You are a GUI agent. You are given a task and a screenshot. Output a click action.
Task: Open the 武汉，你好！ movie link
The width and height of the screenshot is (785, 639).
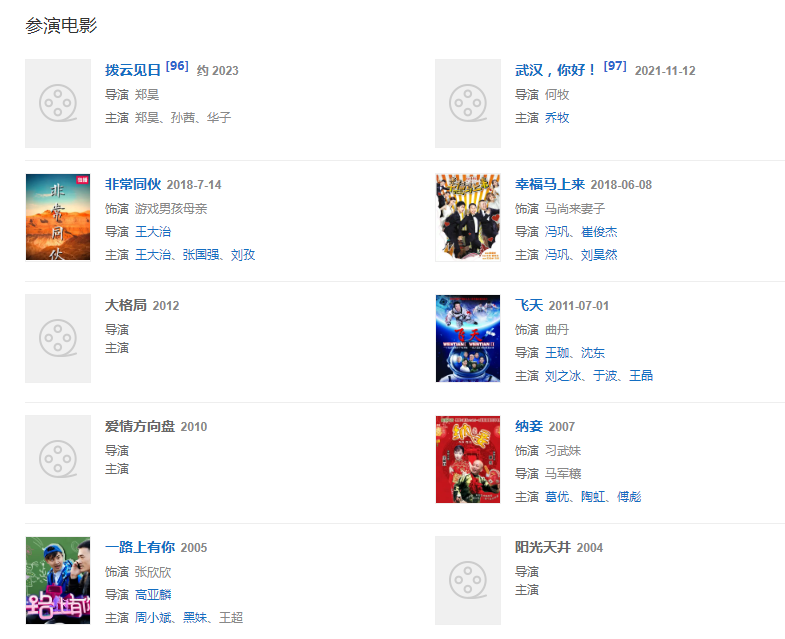556,70
